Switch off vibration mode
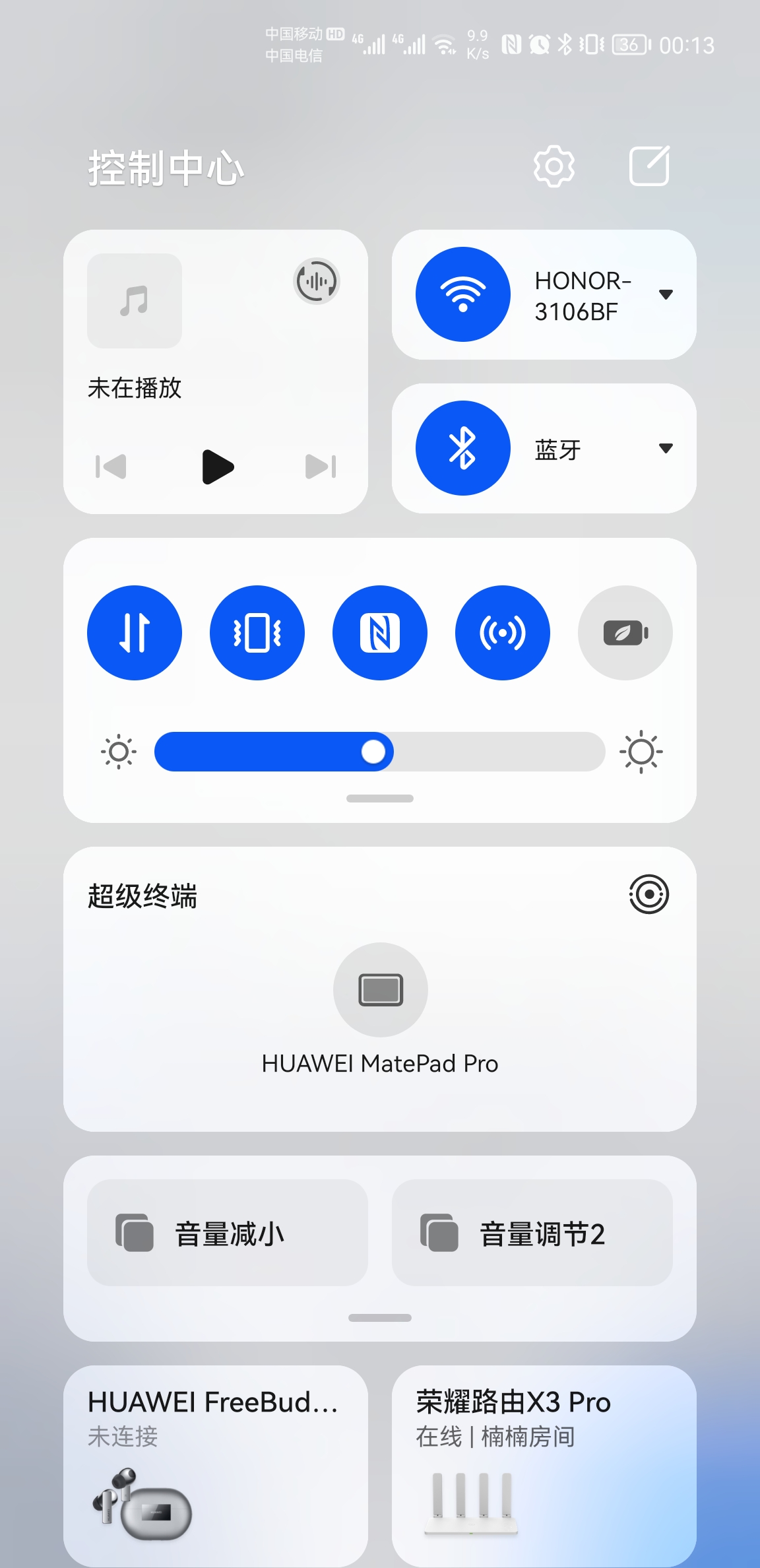This screenshot has height=1568, width=760. [x=257, y=633]
